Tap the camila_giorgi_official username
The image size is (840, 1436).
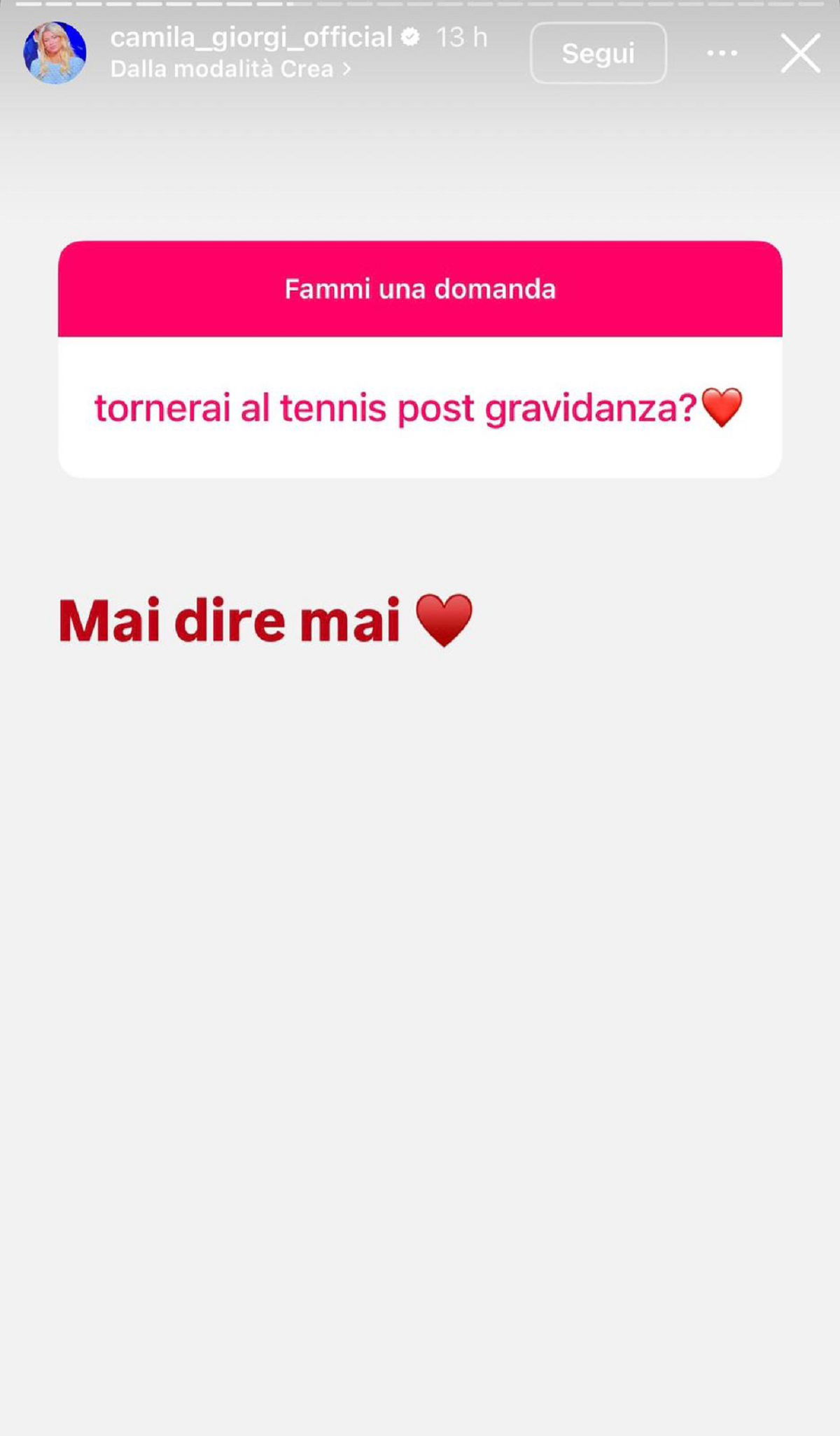point(251,38)
